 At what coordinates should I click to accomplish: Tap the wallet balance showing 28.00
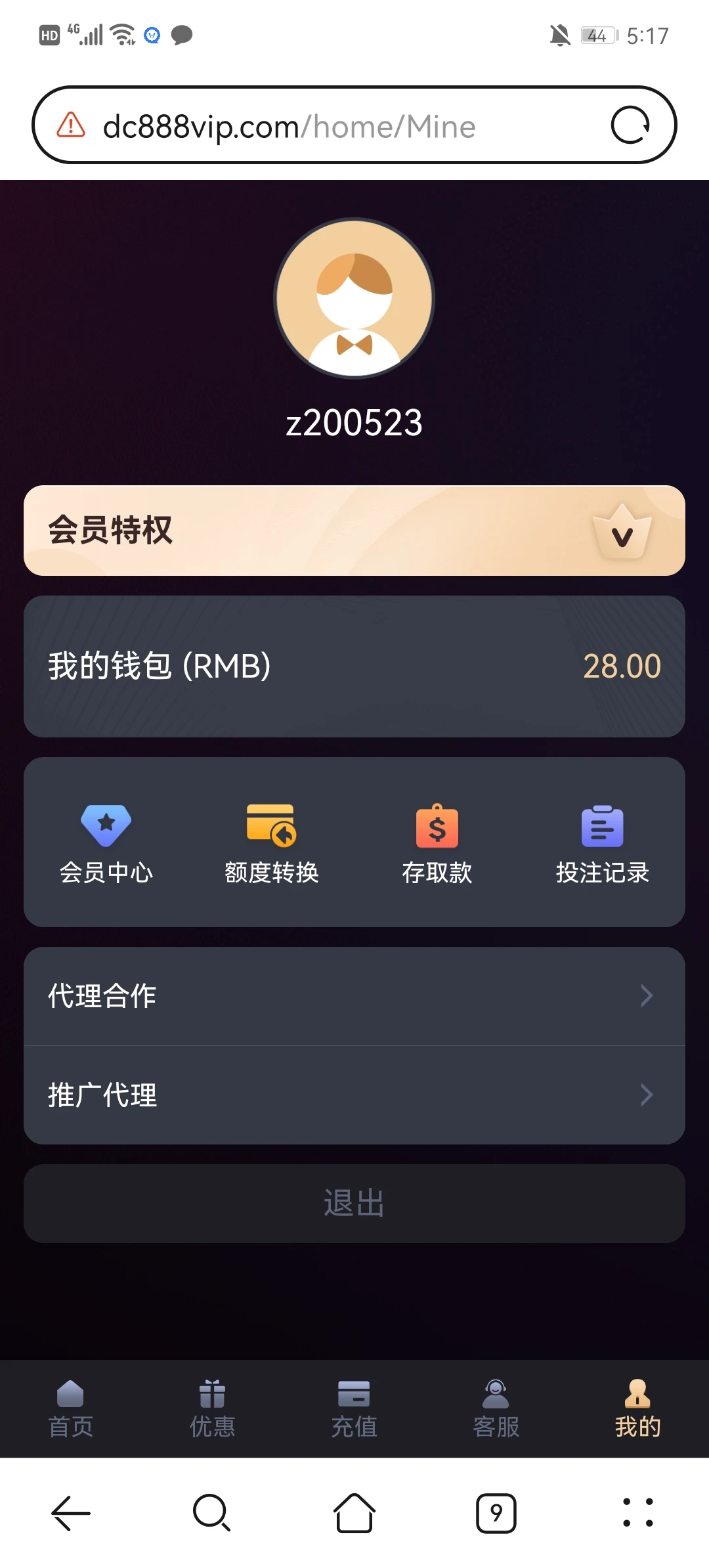pyautogui.click(x=622, y=666)
